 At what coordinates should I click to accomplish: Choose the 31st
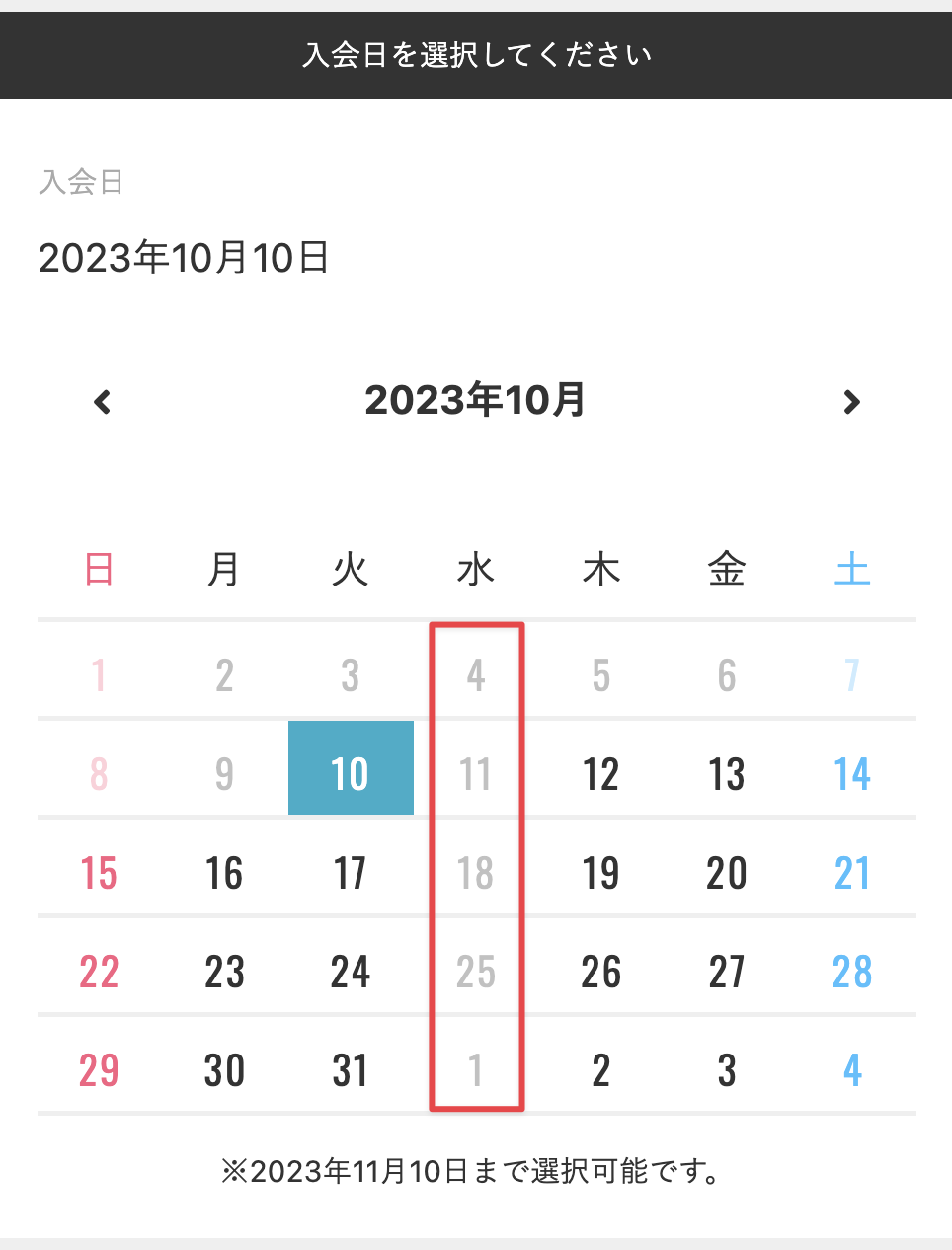tap(350, 1070)
